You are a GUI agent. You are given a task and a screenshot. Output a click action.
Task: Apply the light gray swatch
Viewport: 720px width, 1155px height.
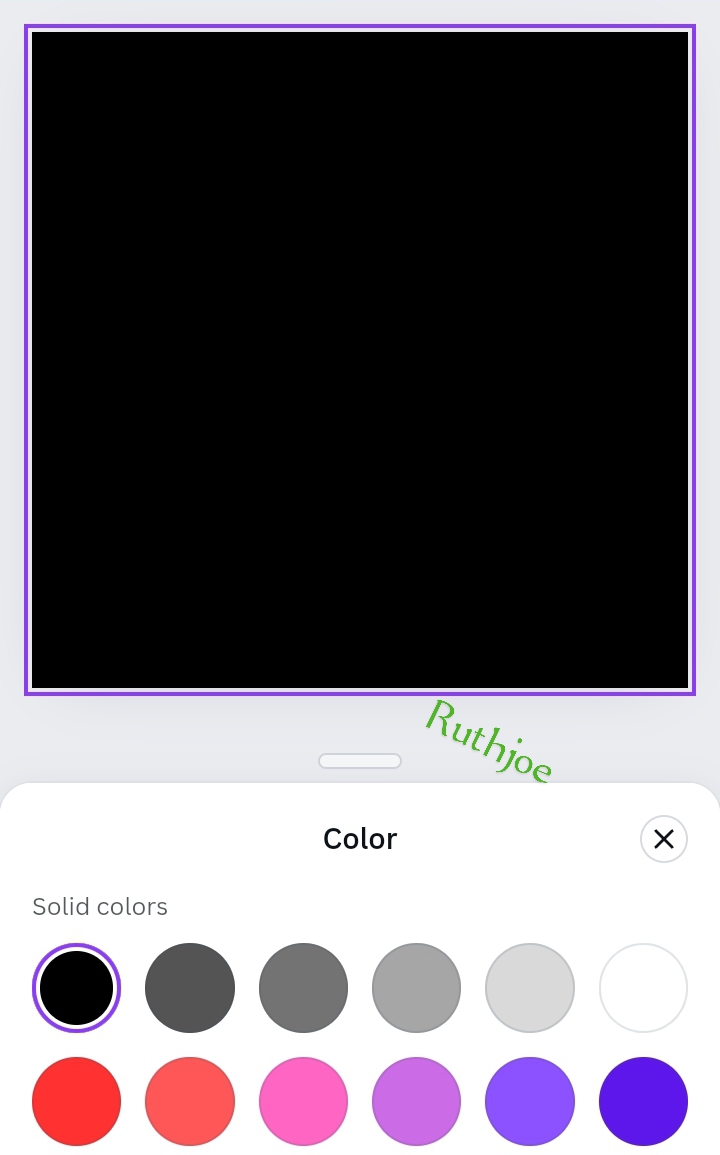[530, 988]
